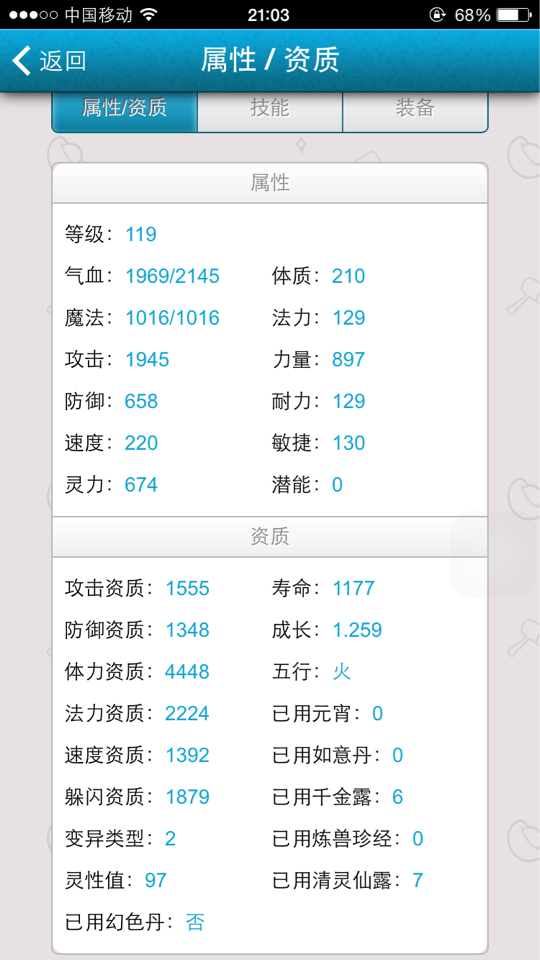Image resolution: width=540 pixels, height=960 pixels.
Task: Tap the floating assistive touch button
Action: coord(494,554)
